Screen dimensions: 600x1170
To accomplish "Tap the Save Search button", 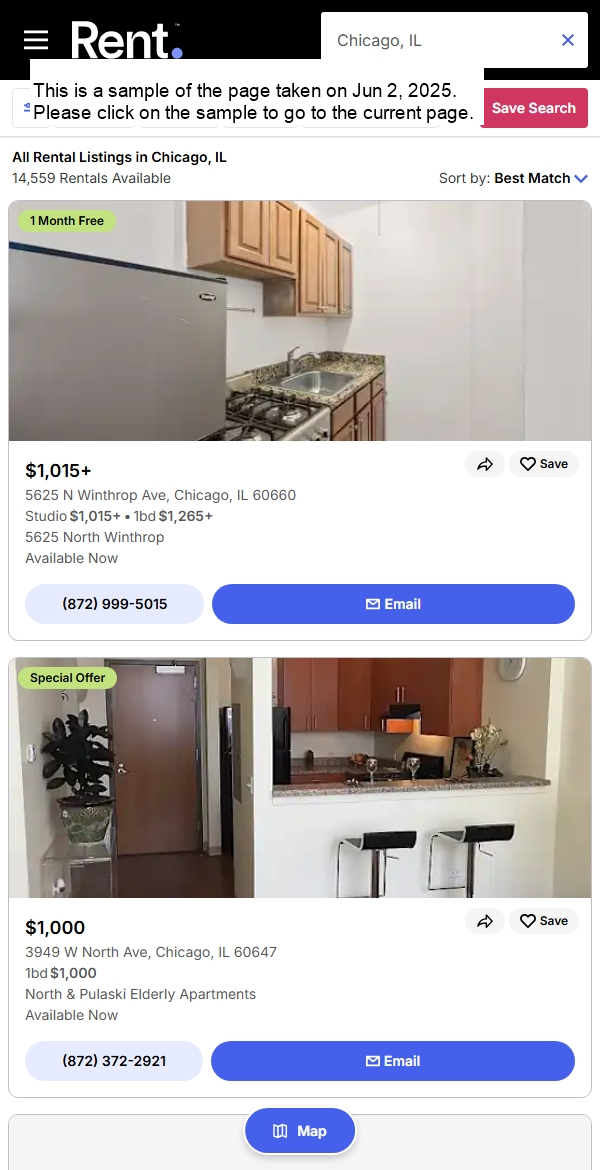I will tap(534, 108).
